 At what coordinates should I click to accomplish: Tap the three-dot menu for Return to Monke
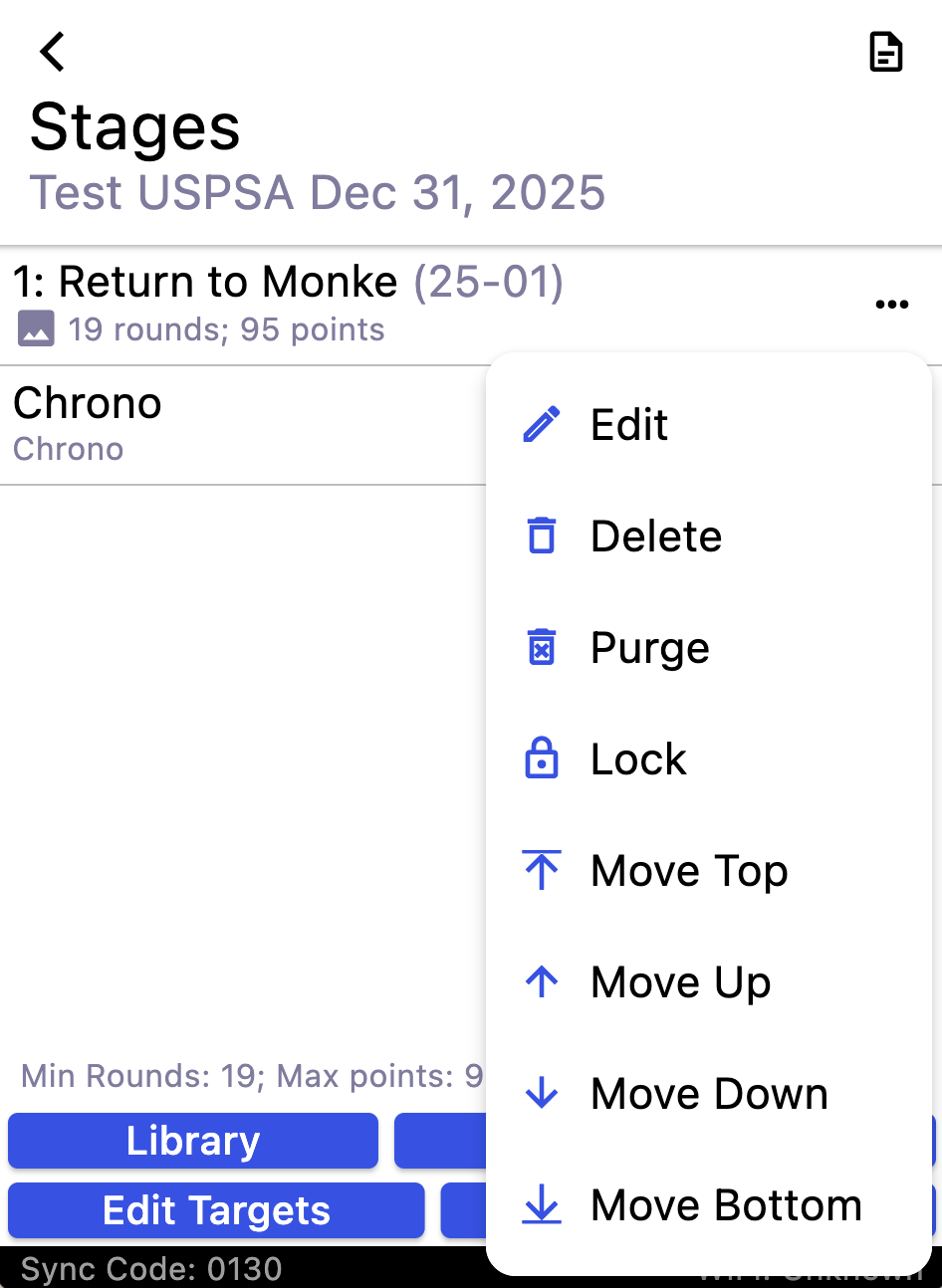(891, 305)
